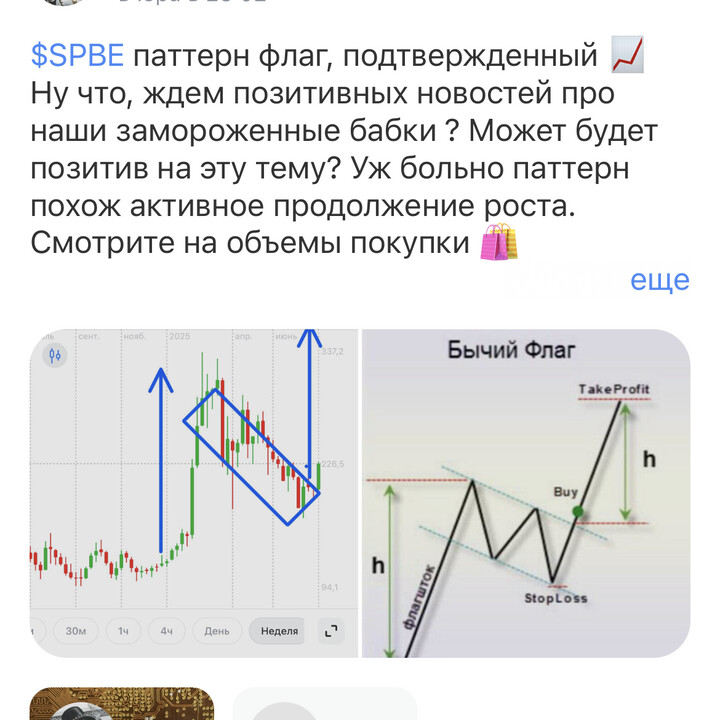Expand the post with 'еще'
Viewport: 720px width, 720px height.
coord(659,280)
